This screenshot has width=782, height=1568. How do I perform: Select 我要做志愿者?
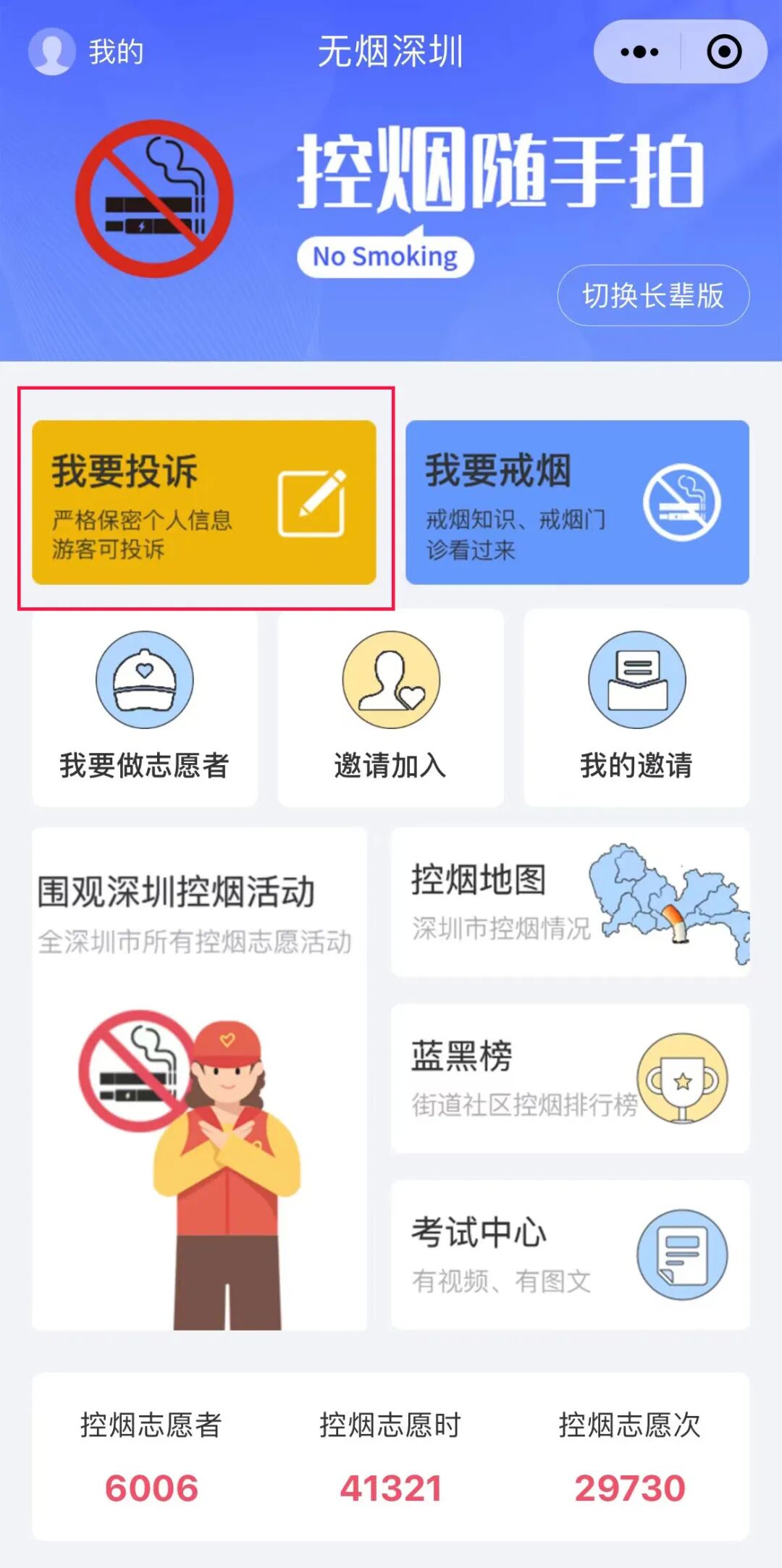pos(145,708)
